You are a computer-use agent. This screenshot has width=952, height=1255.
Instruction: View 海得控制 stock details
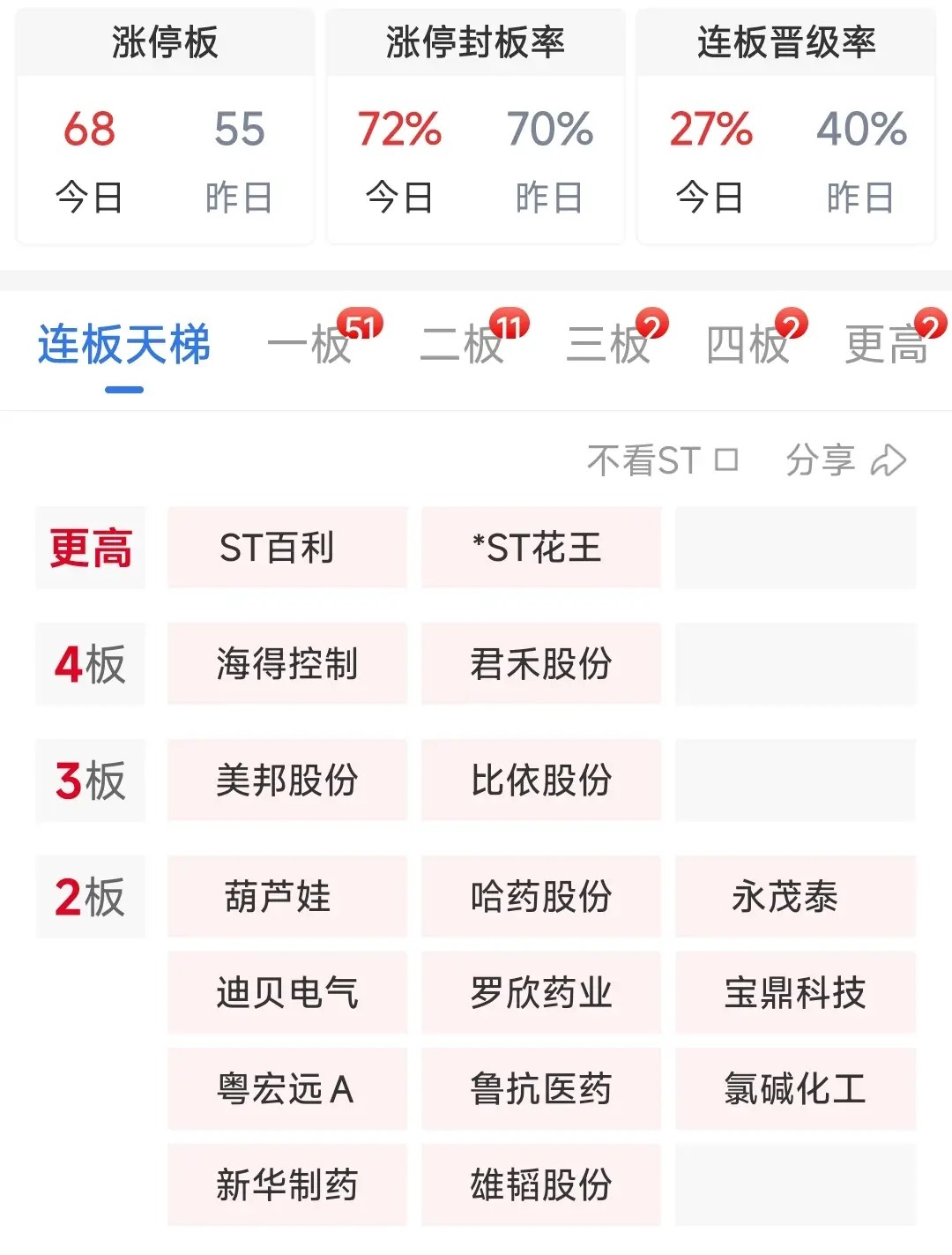click(287, 663)
